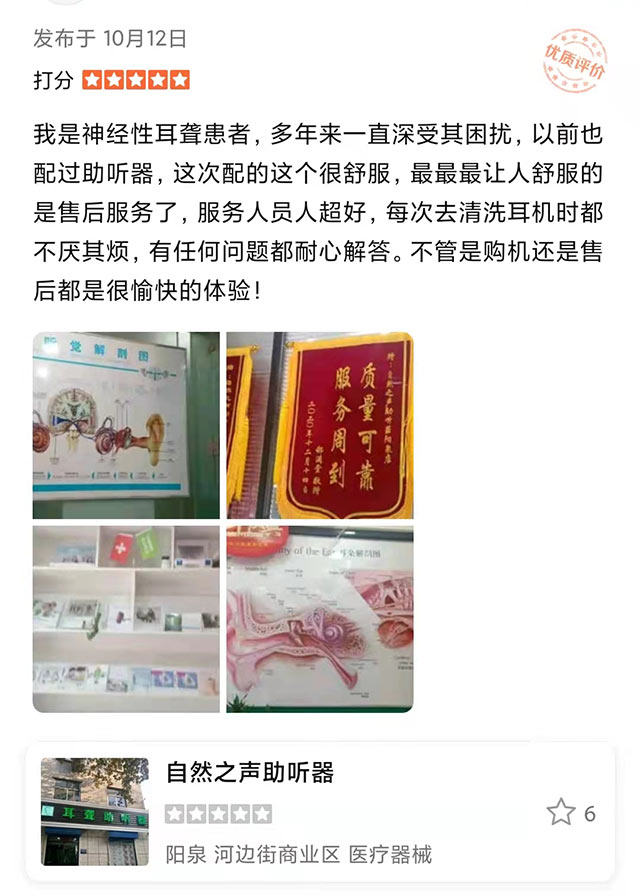Open the display shelf photo

126,618
